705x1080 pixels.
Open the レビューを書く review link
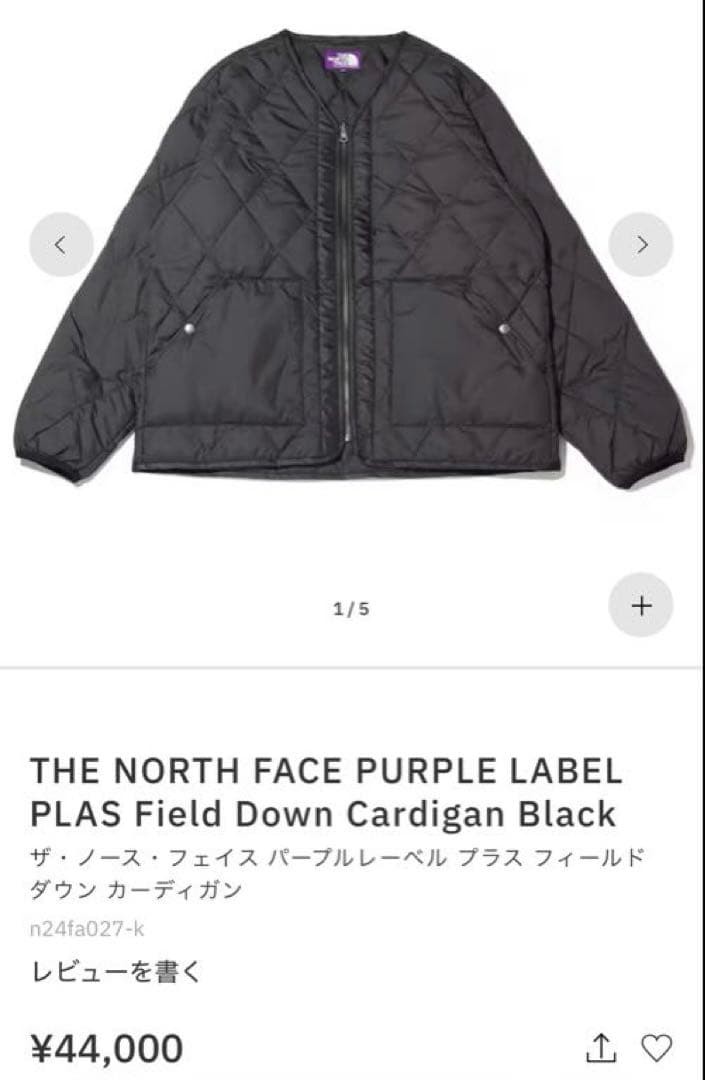click(116, 972)
